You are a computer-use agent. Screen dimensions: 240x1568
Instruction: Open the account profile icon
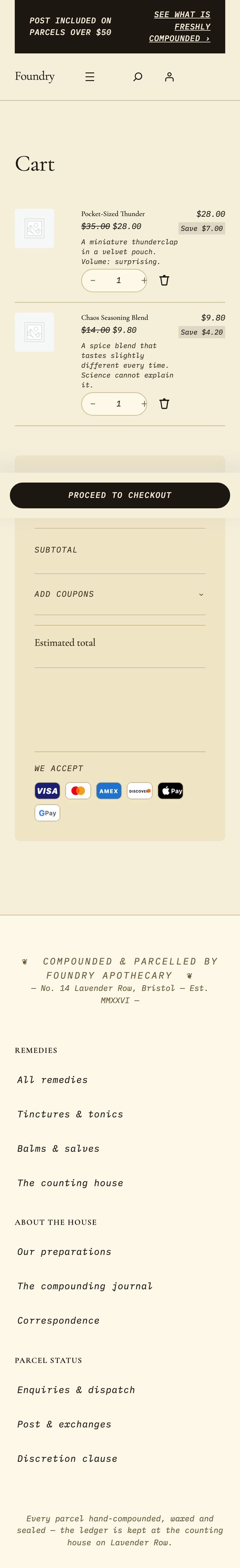(x=169, y=77)
